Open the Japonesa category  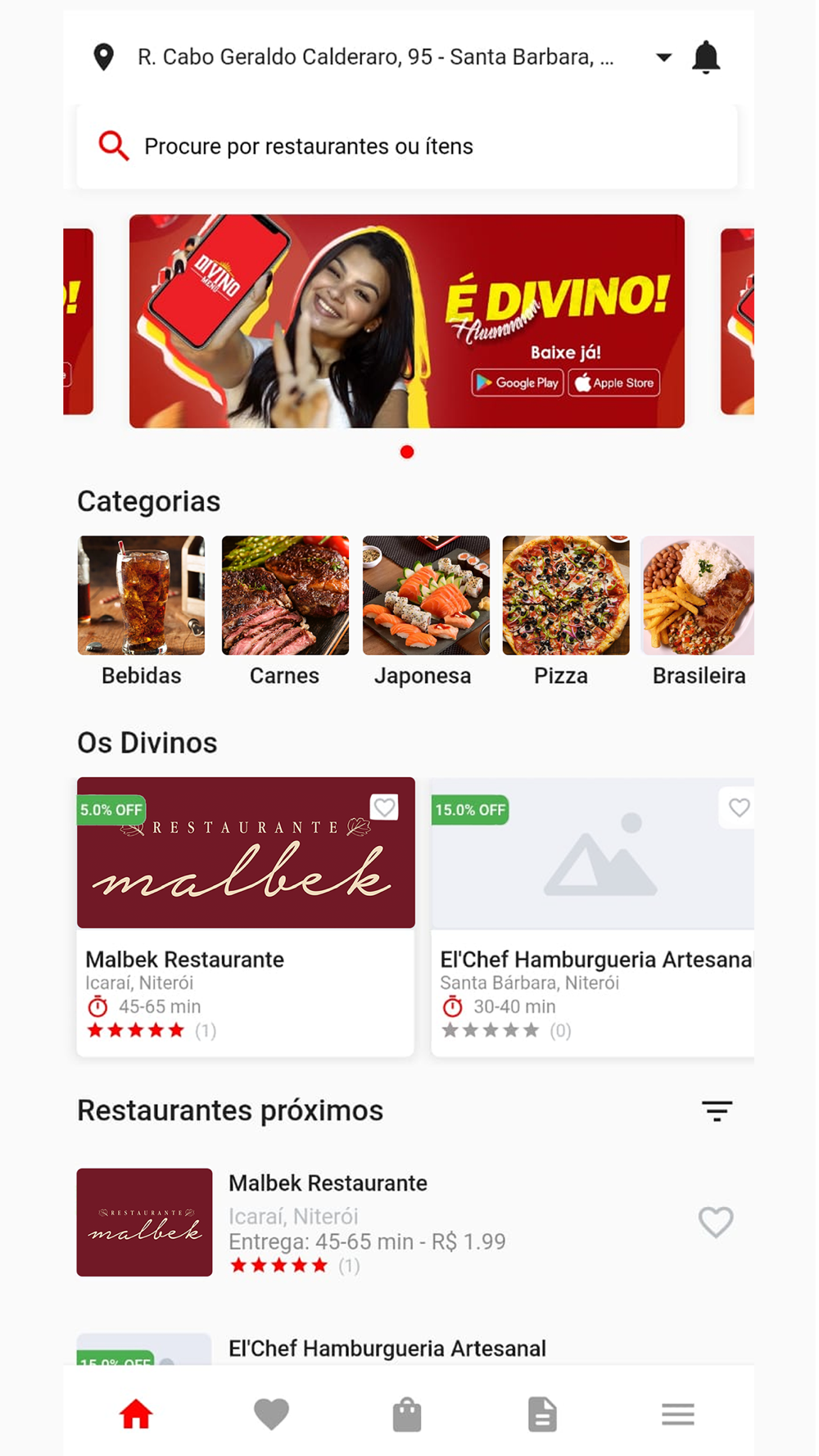pyautogui.click(x=426, y=612)
